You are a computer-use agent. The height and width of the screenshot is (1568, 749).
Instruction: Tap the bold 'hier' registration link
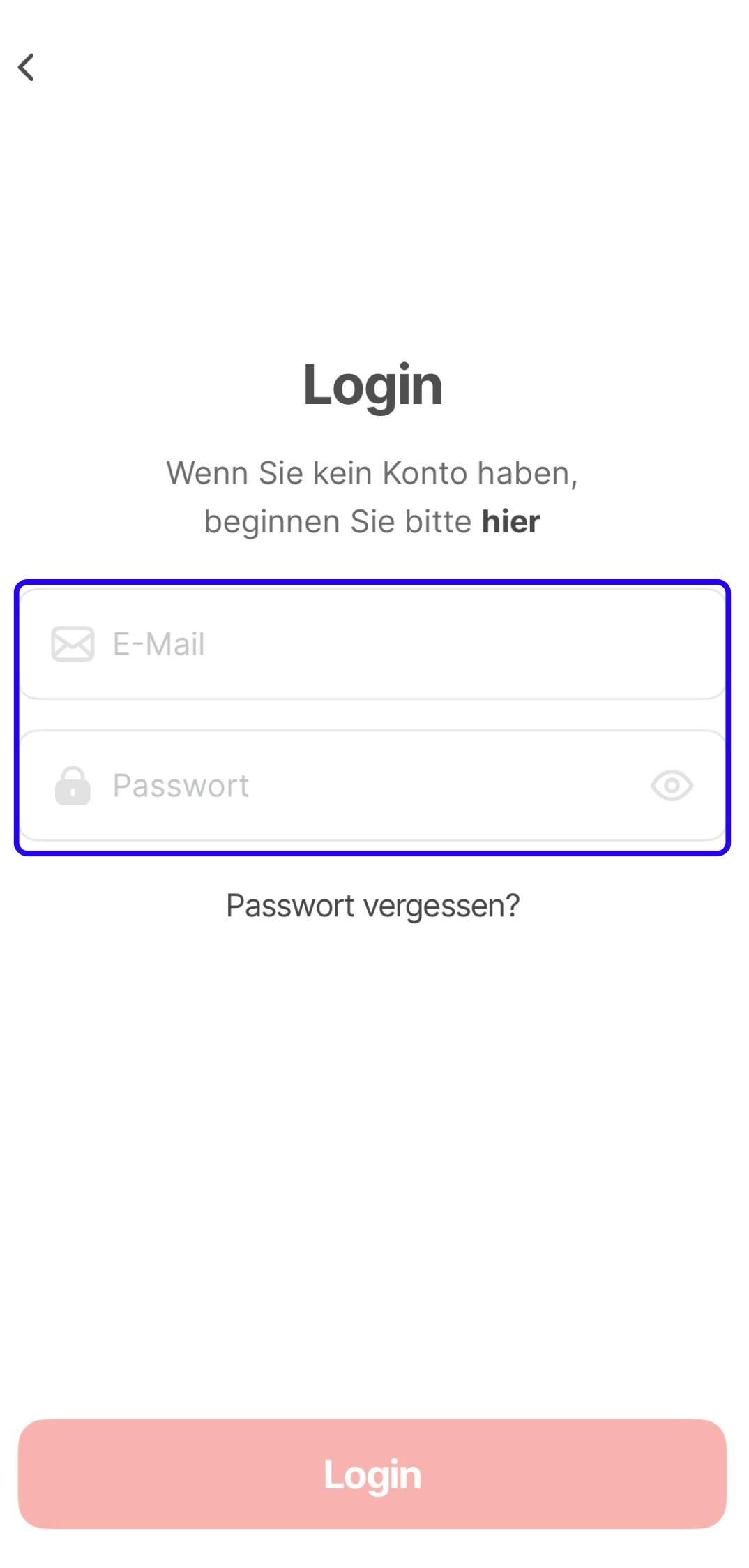[510, 522]
